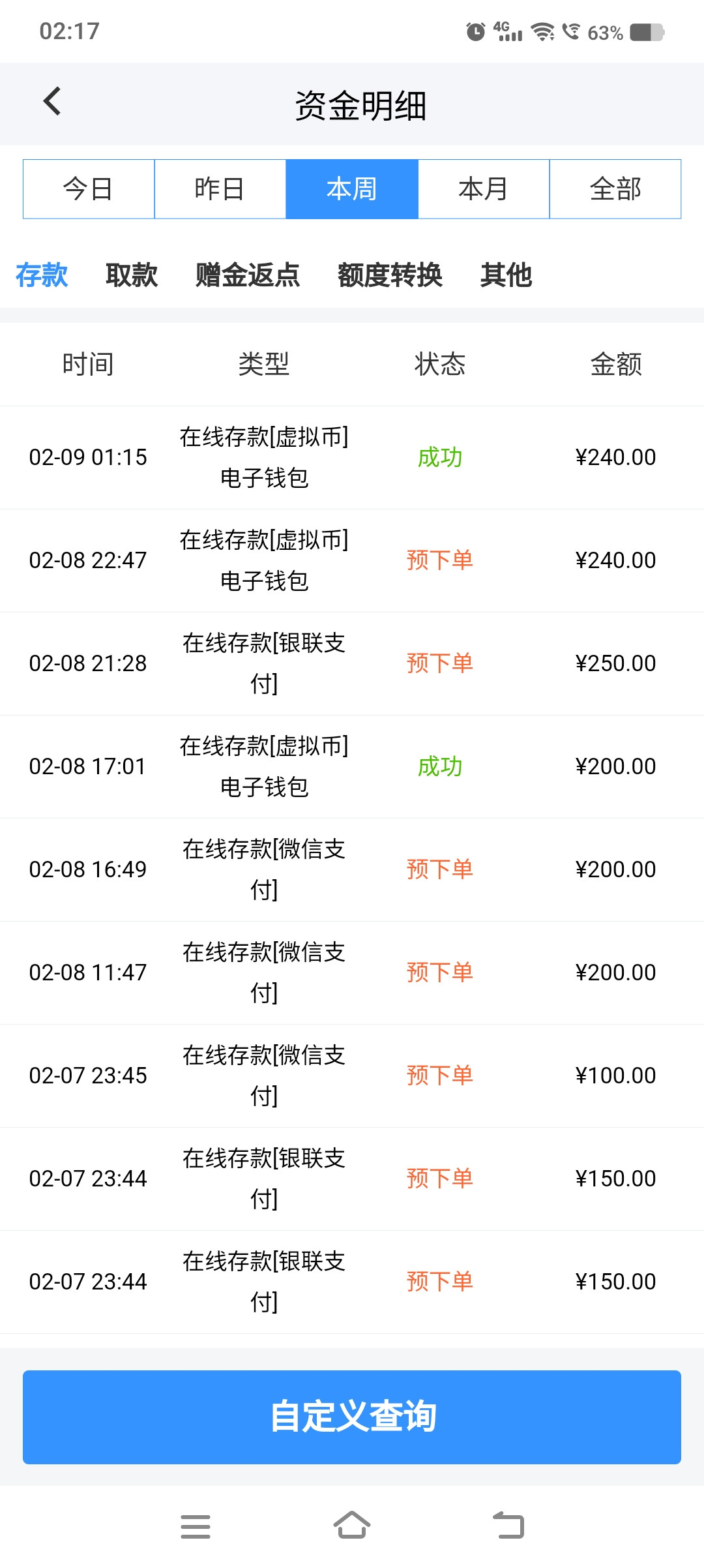Image resolution: width=704 pixels, height=1568 pixels.
Task: Switch to the 本月 time filter
Action: click(484, 189)
